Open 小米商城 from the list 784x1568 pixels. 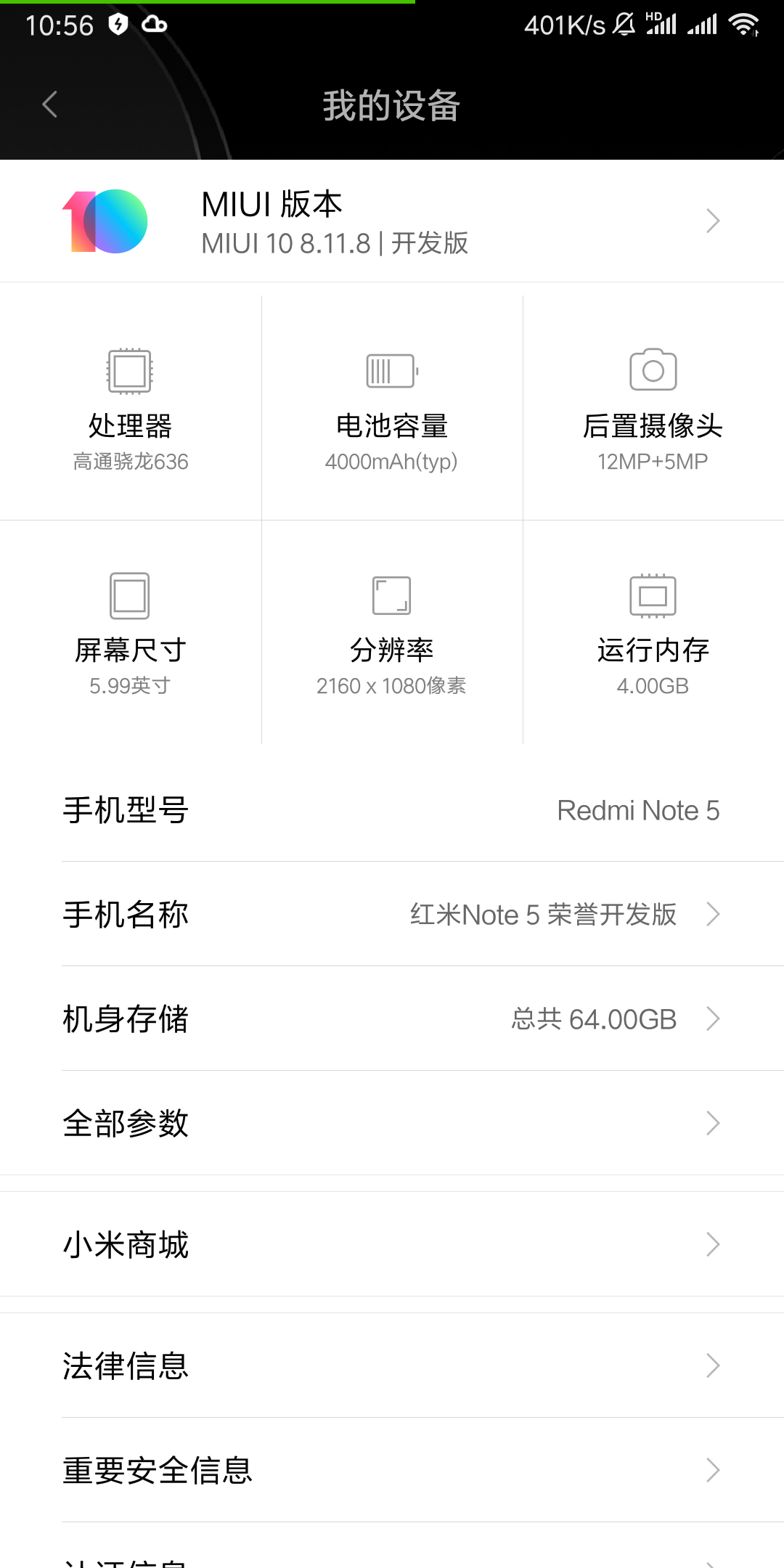pyautogui.click(x=392, y=1244)
